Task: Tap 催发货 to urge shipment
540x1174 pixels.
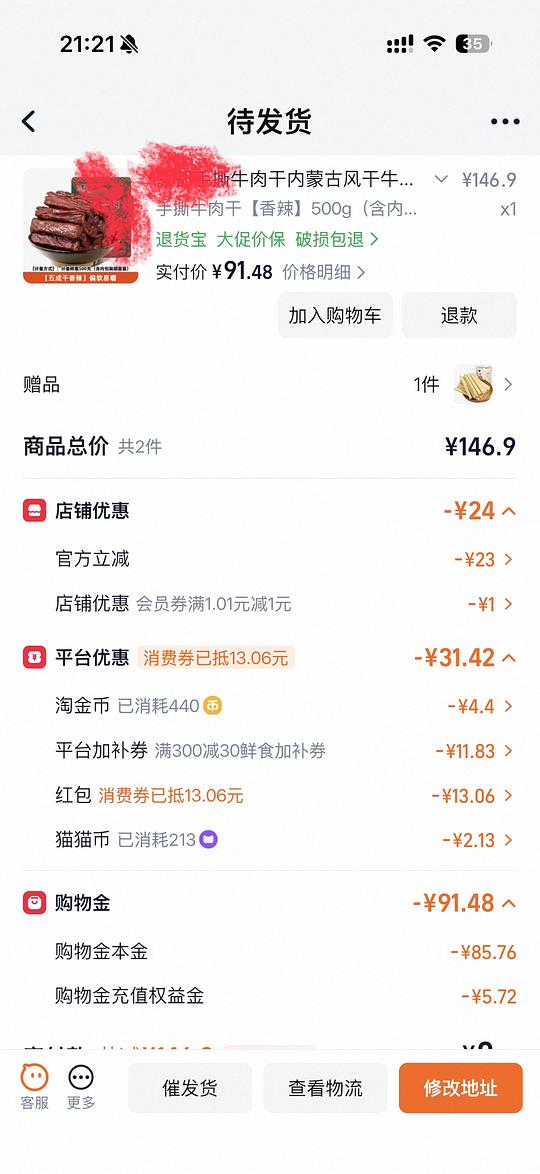Action: point(190,1088)
